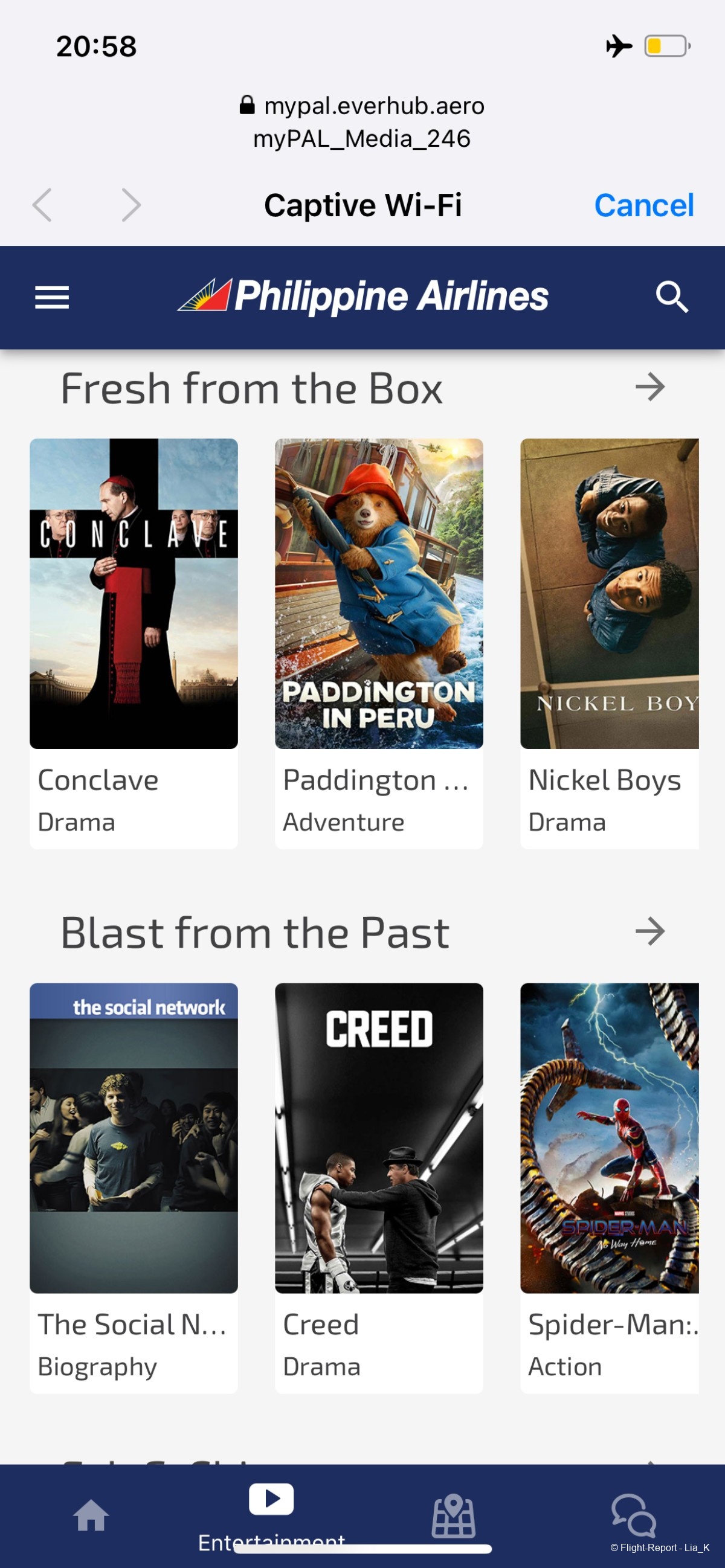Open the search magnifier
The width and height of the screenshot is (725, 1568).
tap(671, 297)
